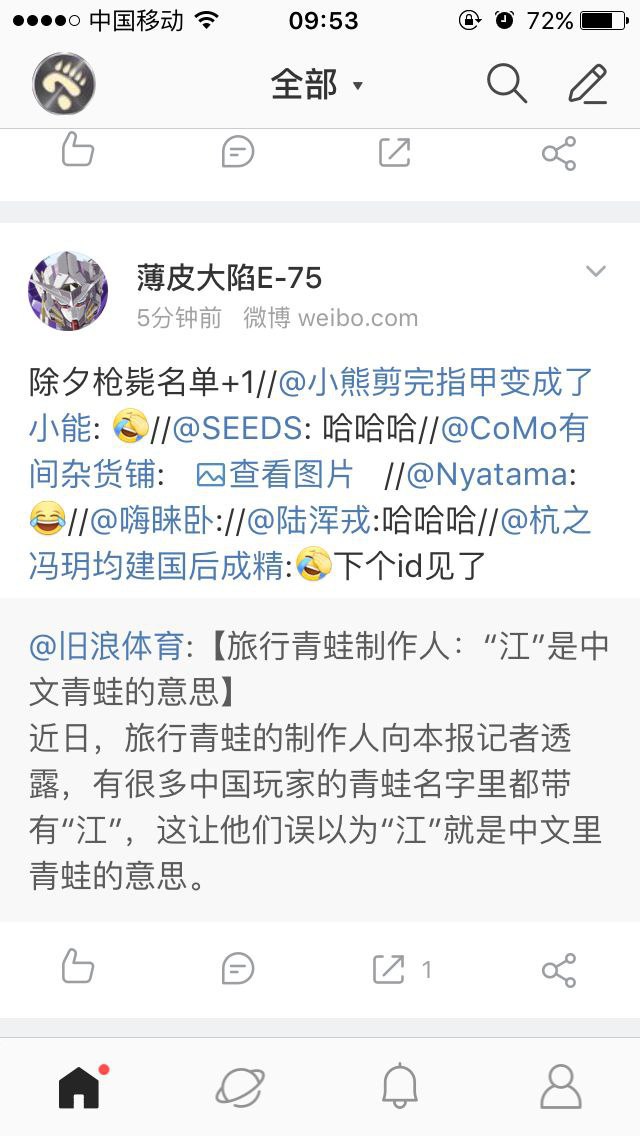This screenshot has height=1136, width=640.
Task: Expand the chevron menu on 薄皮大陷E-75's post
Action: coord(596,272)
